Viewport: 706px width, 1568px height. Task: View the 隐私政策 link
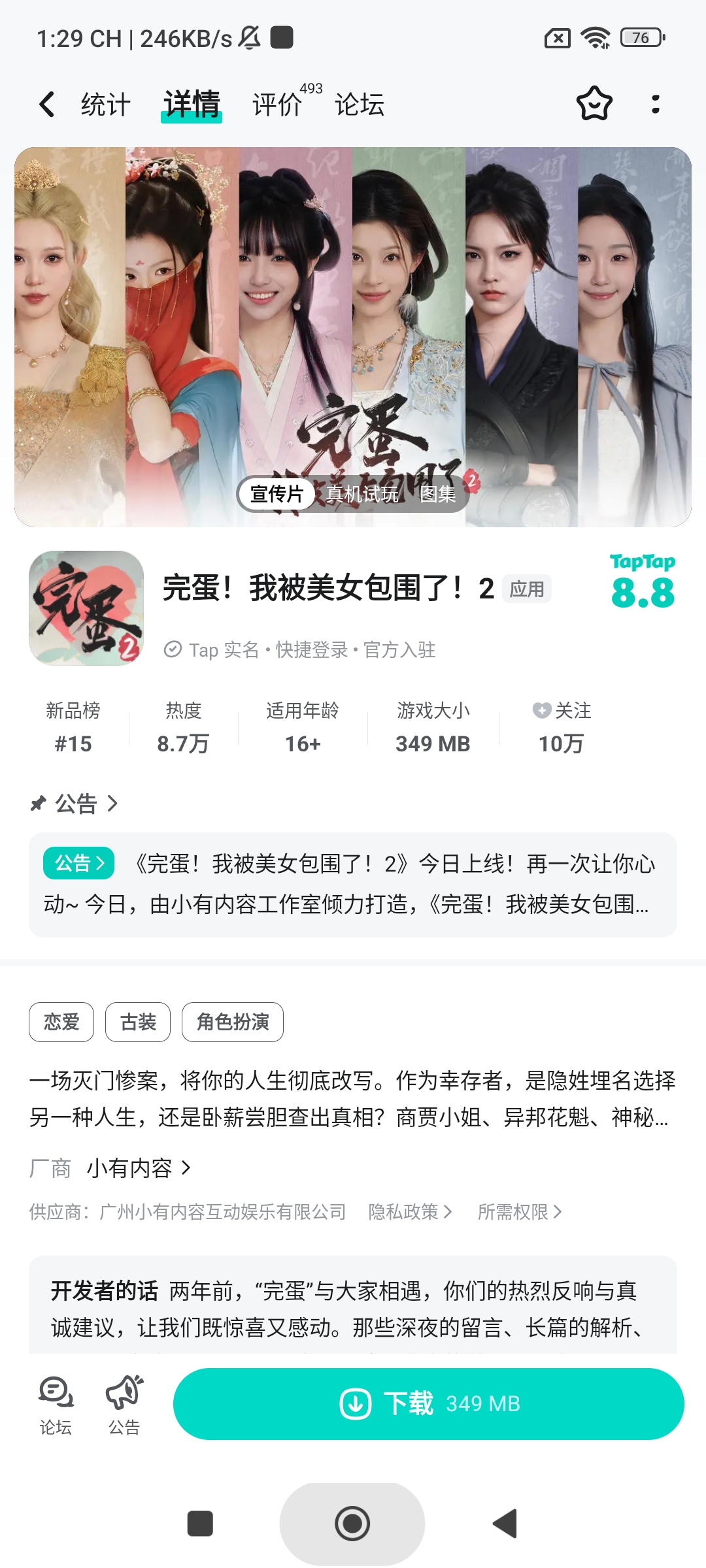[x=410, y=1212]
